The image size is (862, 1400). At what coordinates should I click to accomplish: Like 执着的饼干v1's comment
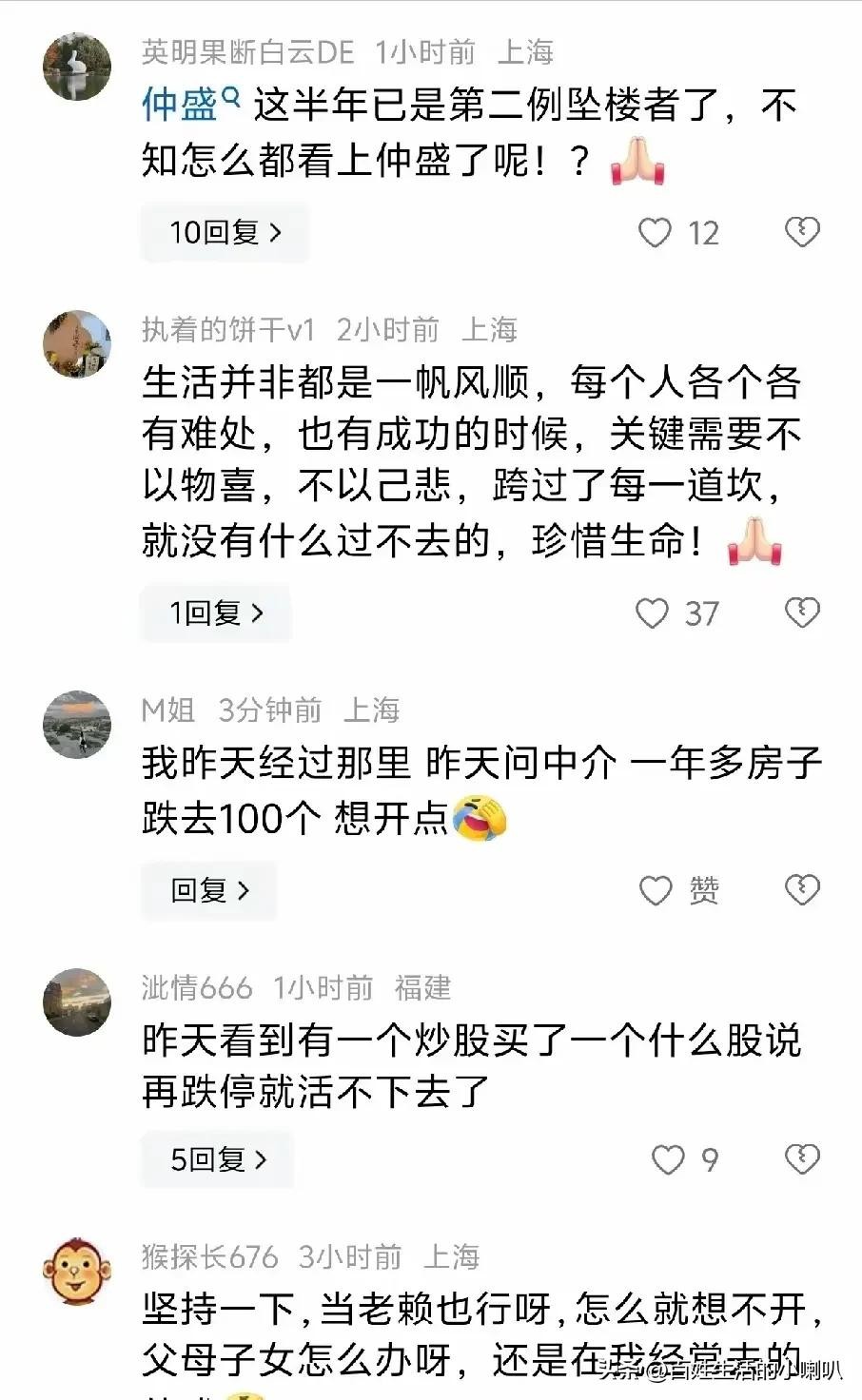pyautogui.click(x=653, y=613)
